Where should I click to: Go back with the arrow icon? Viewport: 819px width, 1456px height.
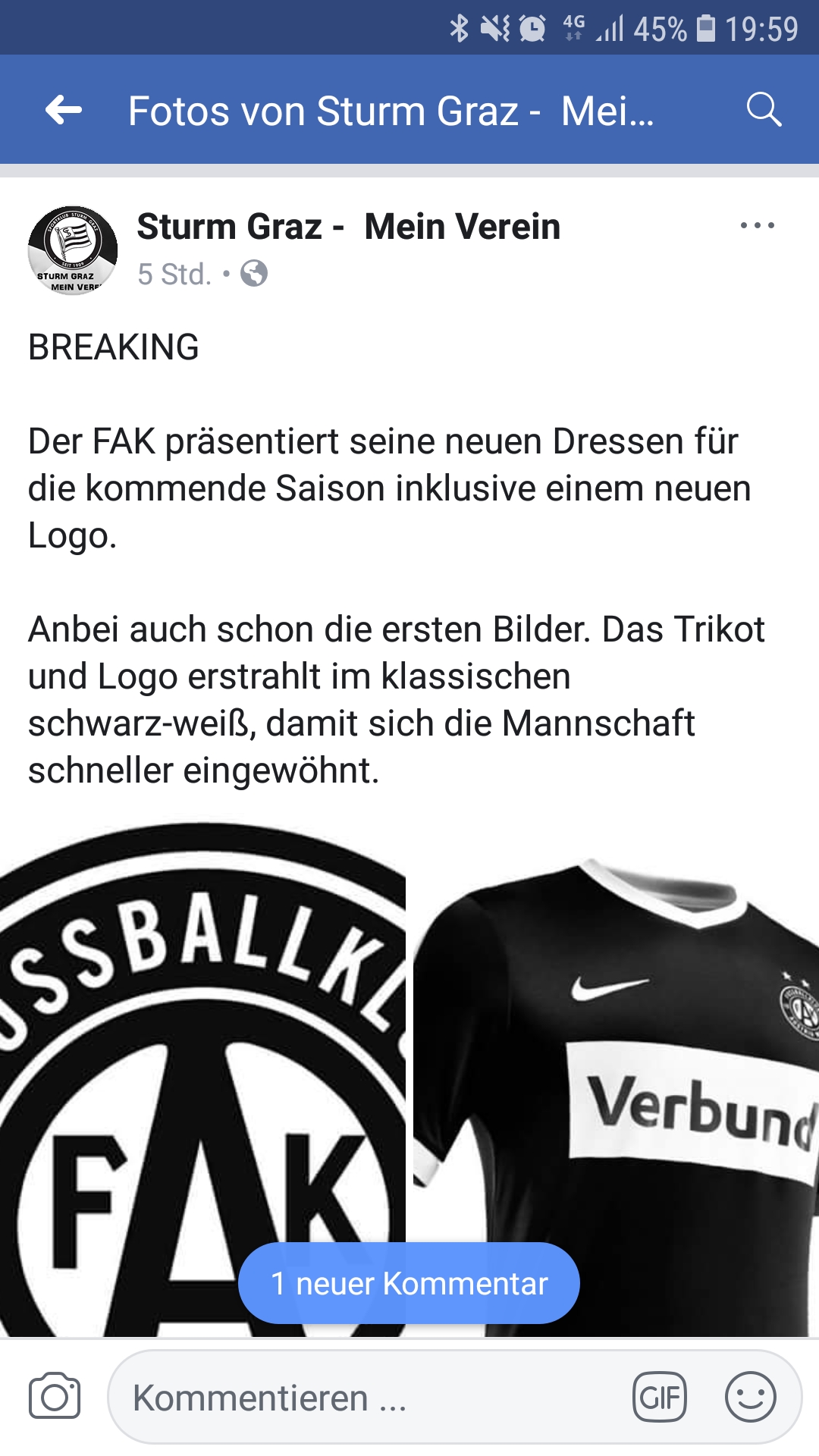[x=64, y=111]
